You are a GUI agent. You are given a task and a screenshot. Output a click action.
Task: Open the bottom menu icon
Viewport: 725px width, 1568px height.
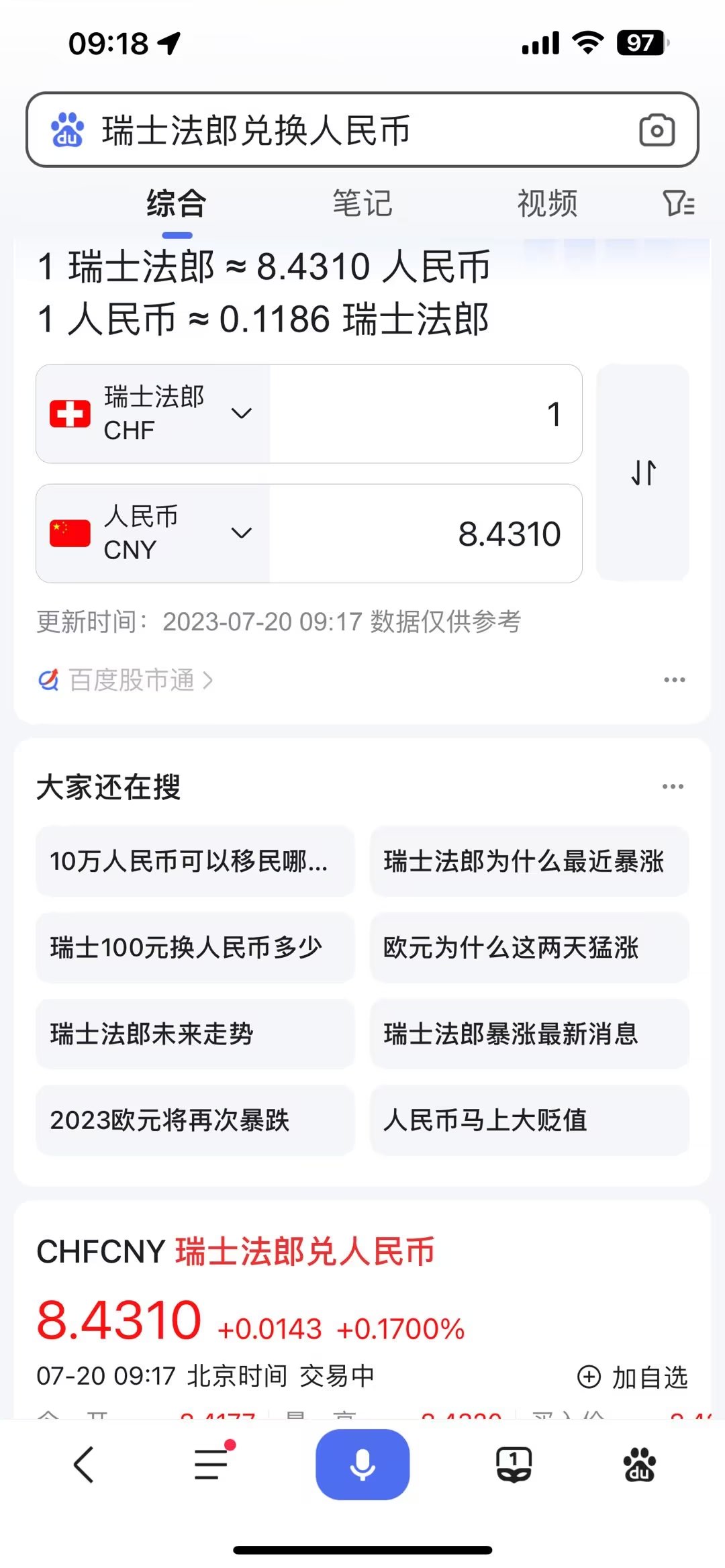212,1464
